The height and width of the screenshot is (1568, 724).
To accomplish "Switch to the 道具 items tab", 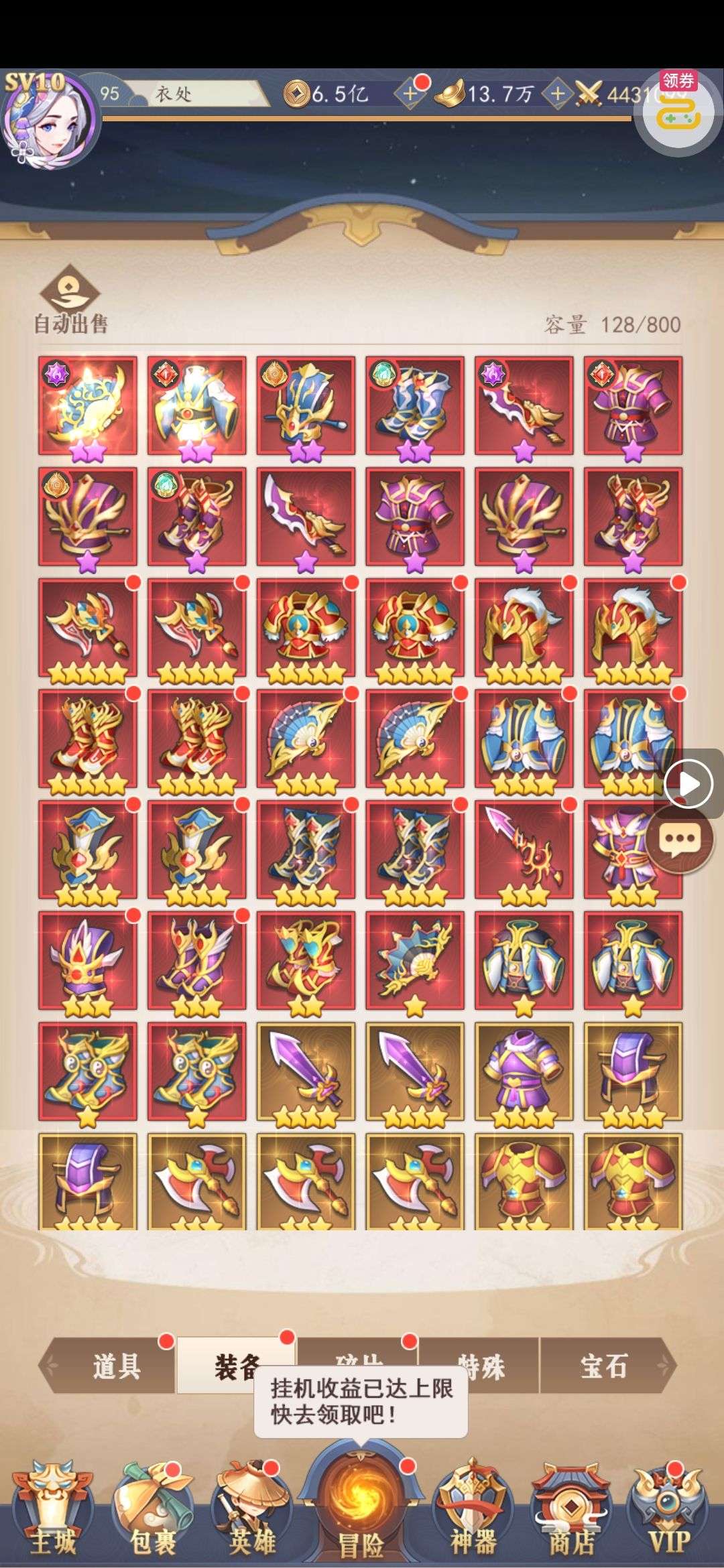I will 117,1366.
